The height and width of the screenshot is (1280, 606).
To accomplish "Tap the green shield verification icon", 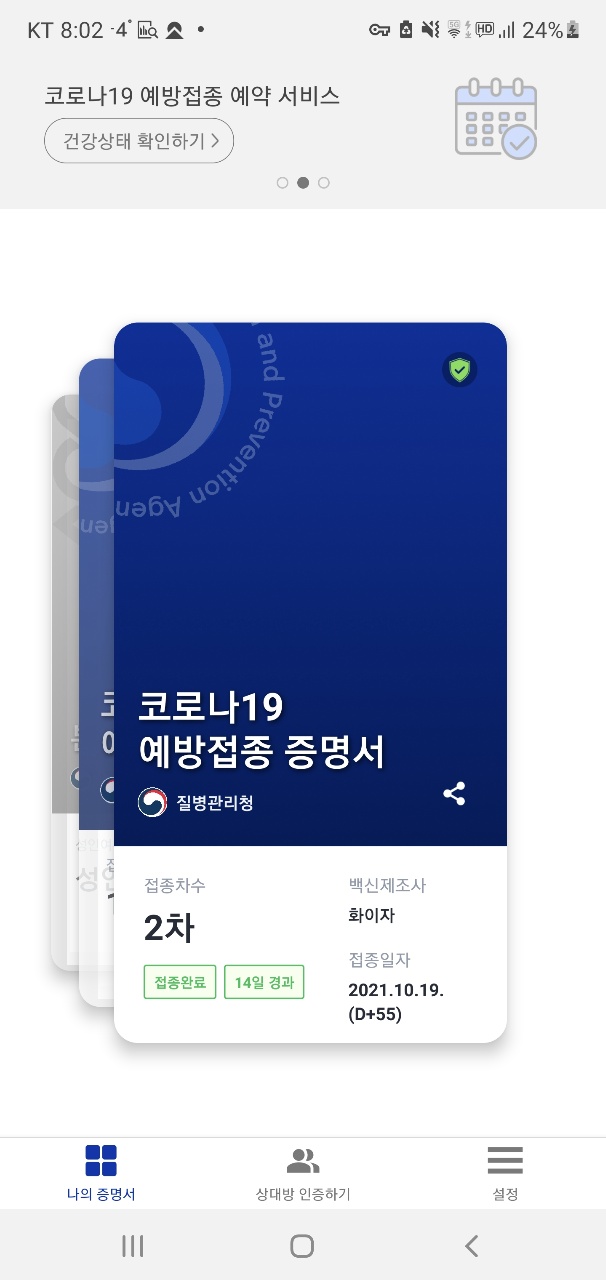I will pos(459,370).
